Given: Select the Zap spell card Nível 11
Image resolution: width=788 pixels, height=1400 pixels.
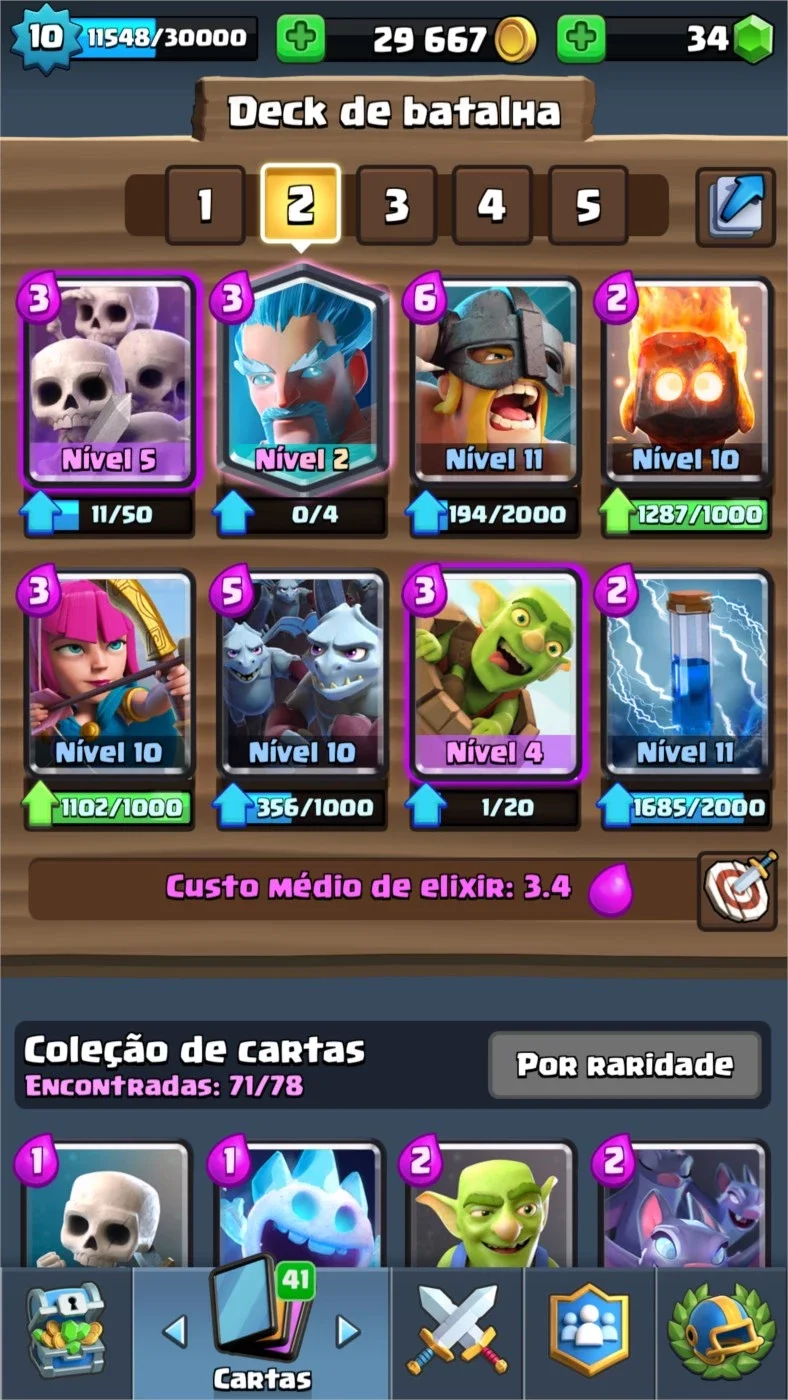Looking at the screenshot, I should point(688,675).
